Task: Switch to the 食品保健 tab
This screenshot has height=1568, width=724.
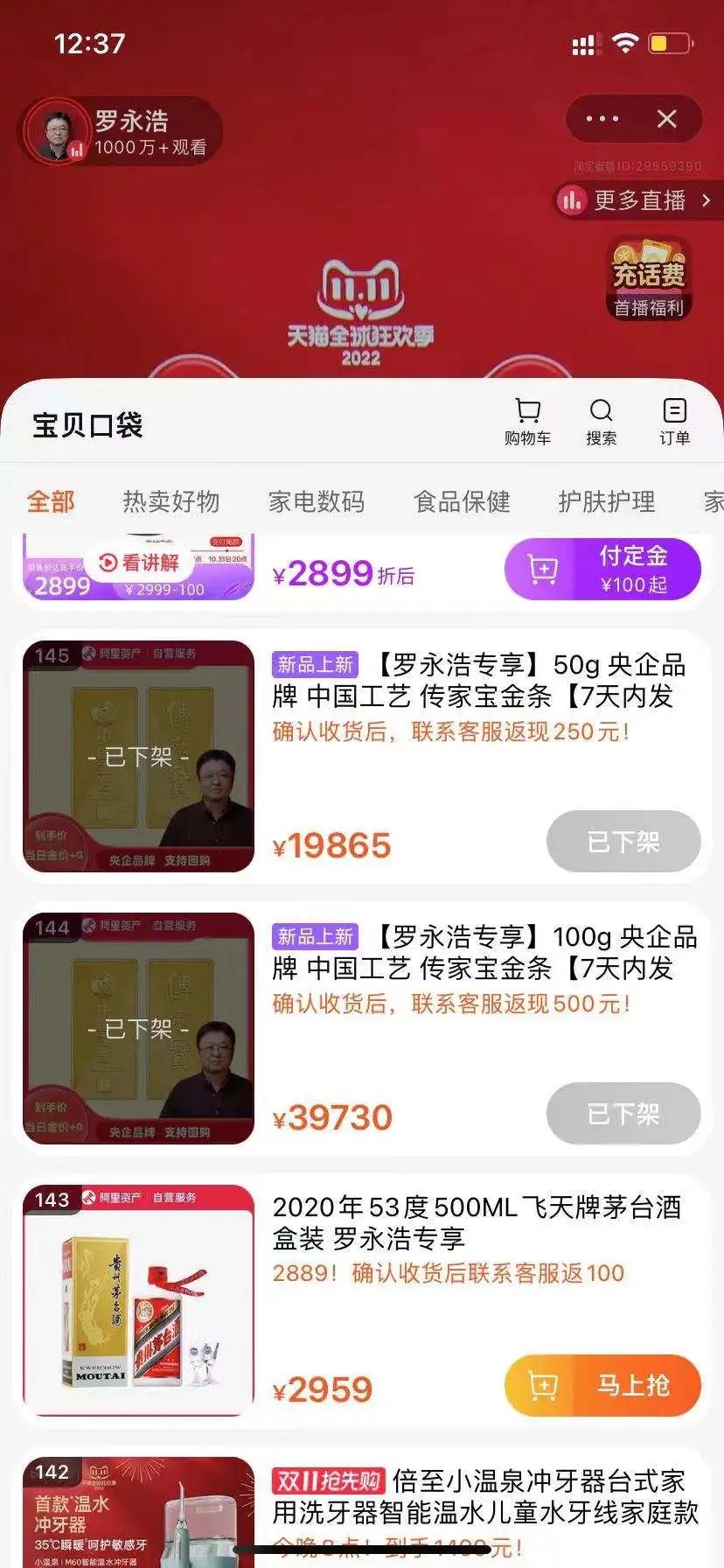Action: (462, 501)
